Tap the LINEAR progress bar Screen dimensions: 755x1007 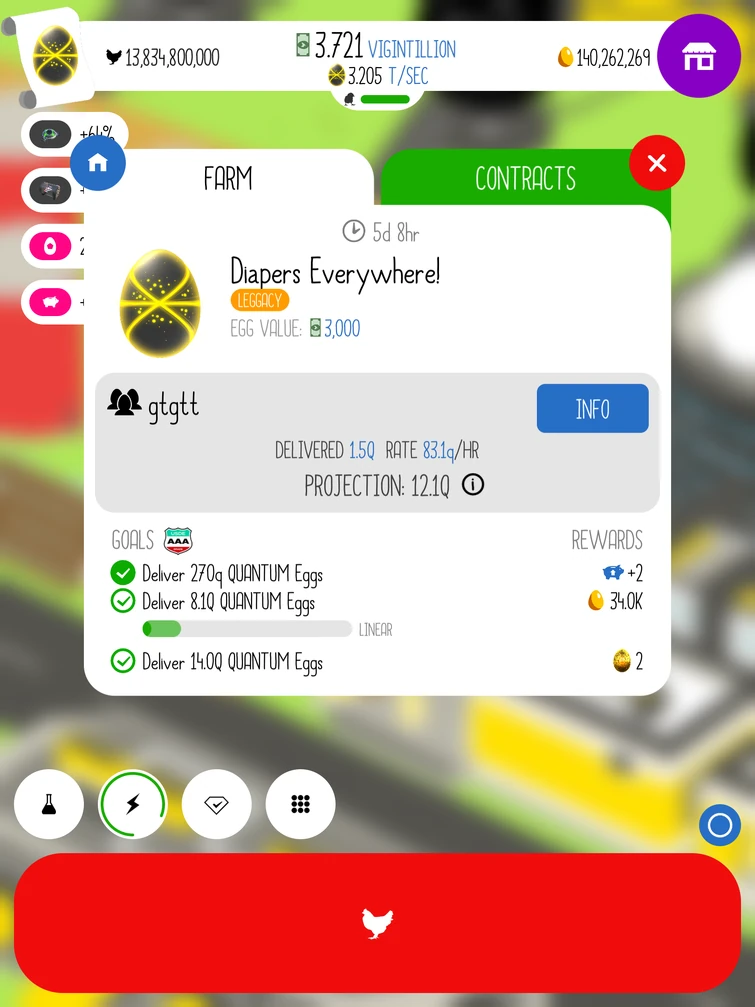click(x=248, y=629)
